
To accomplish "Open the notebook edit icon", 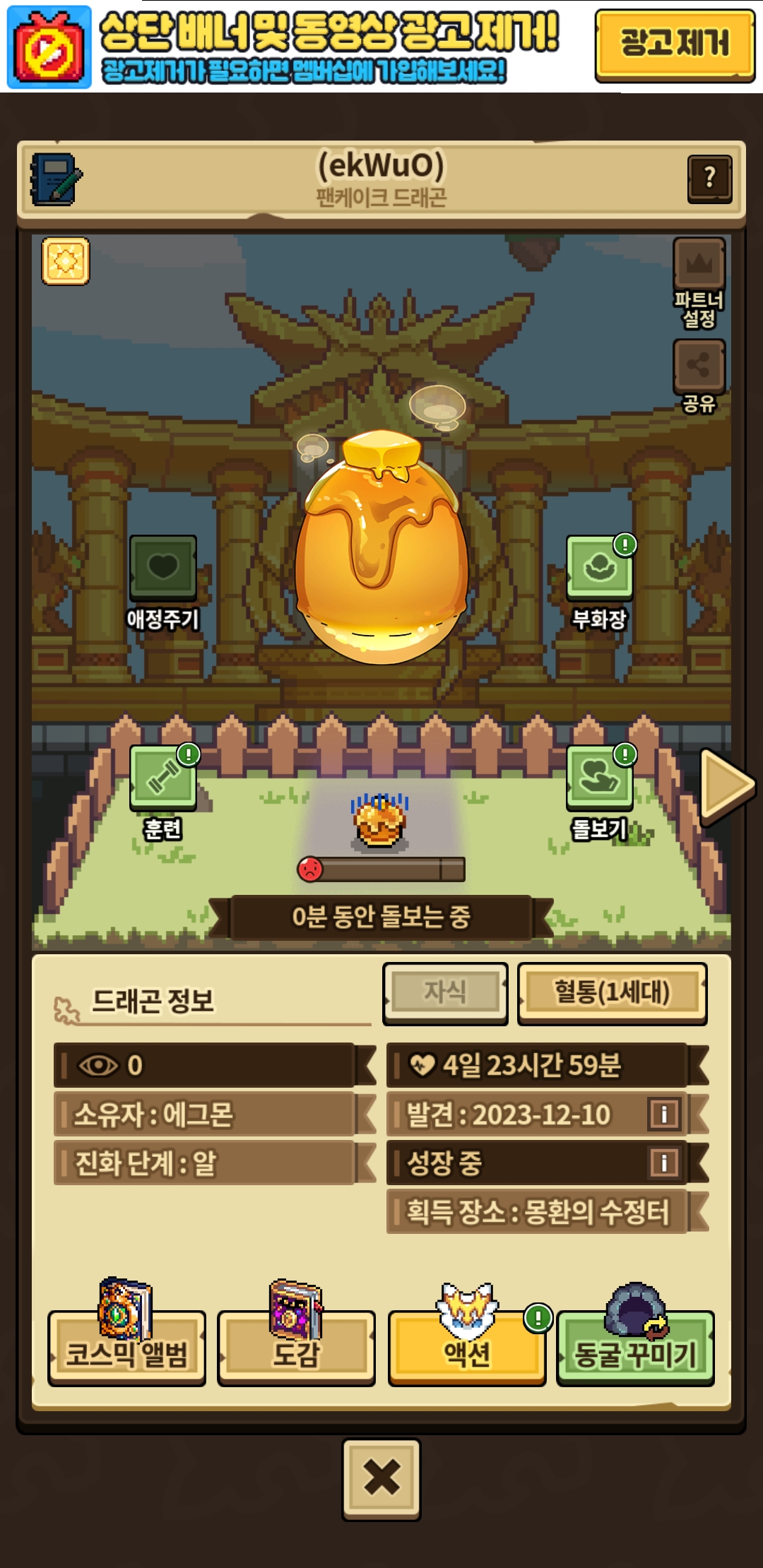I will pos(55,179).
